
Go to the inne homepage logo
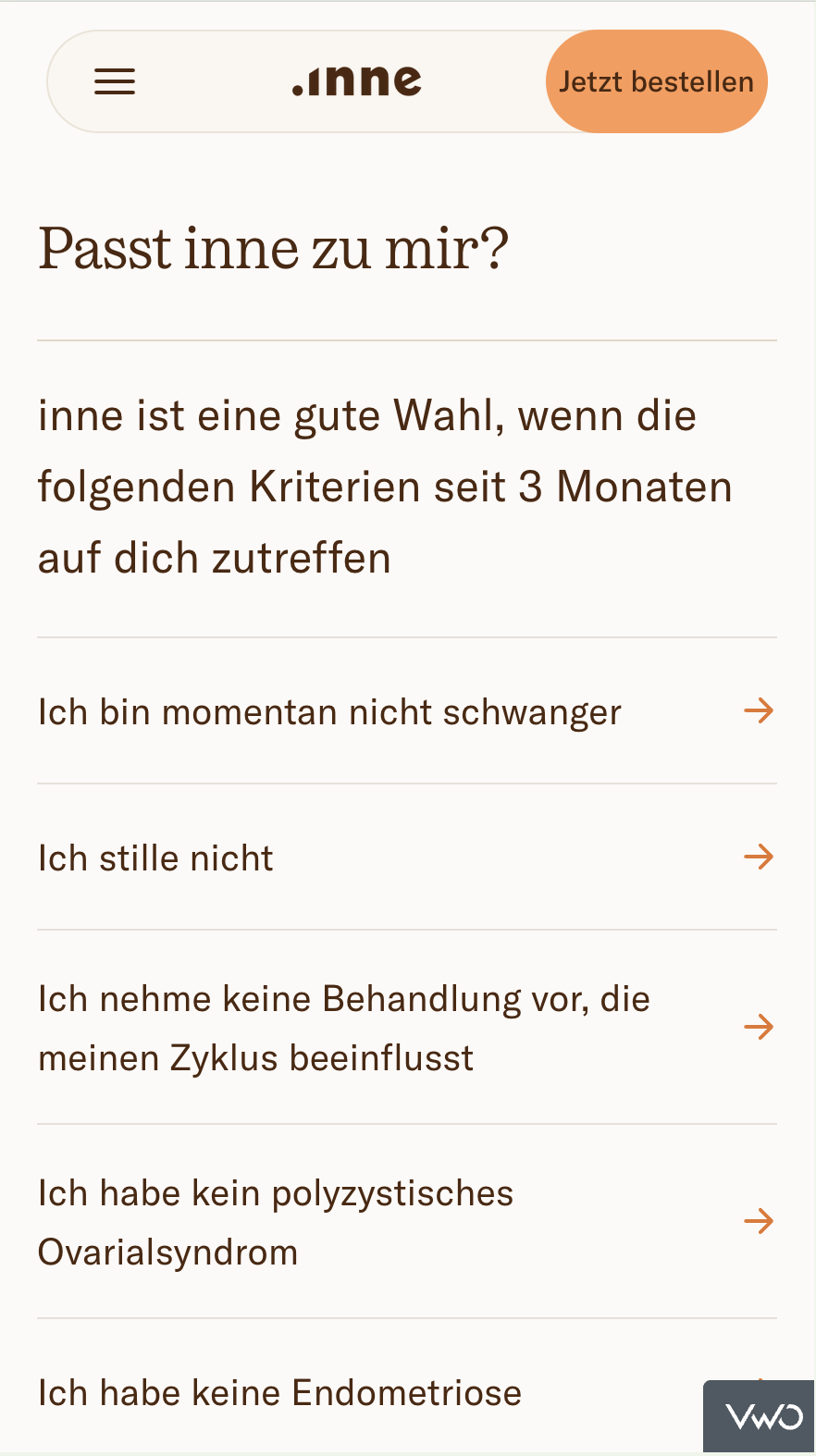click(357, 81)
